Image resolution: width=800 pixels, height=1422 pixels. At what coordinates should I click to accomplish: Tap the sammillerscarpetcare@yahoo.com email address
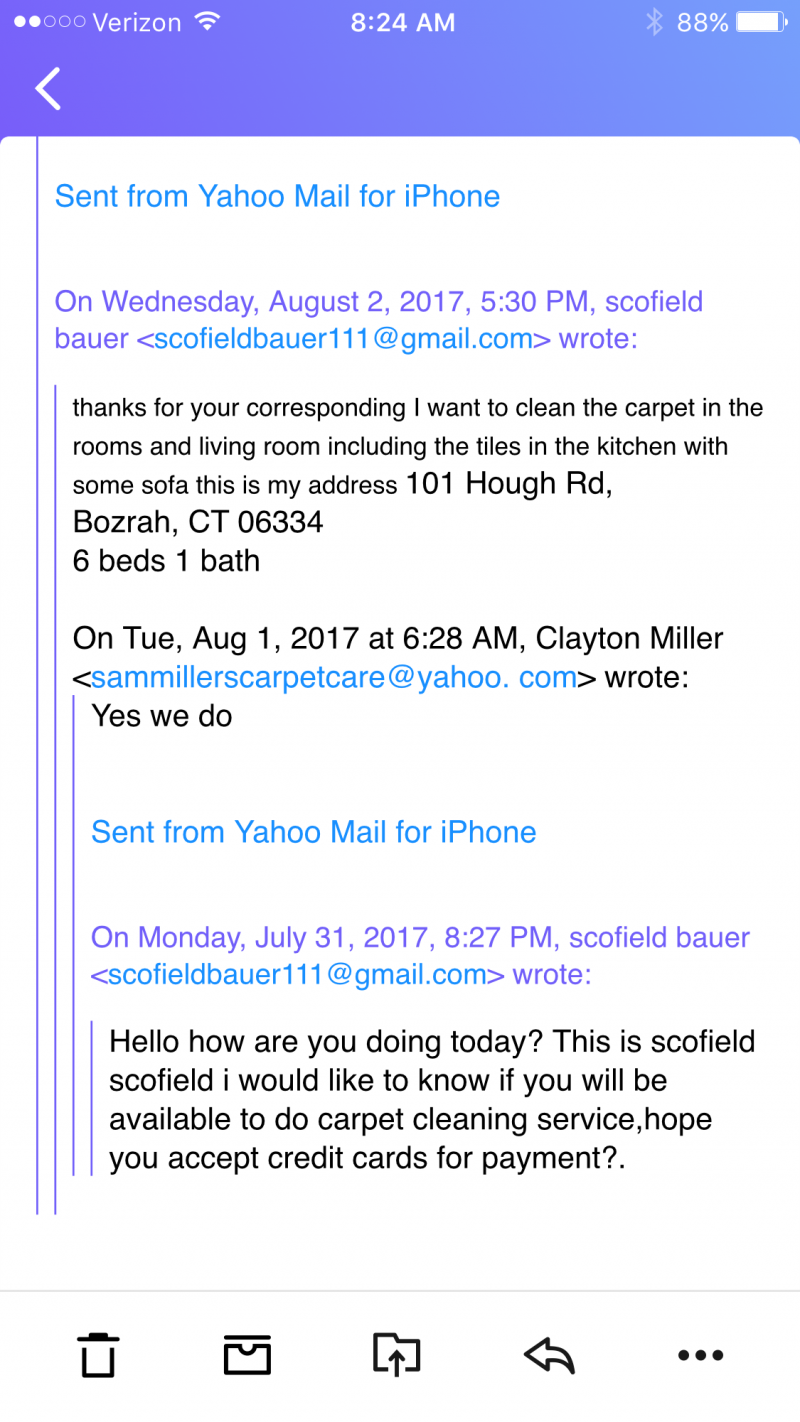coord(334,677)
